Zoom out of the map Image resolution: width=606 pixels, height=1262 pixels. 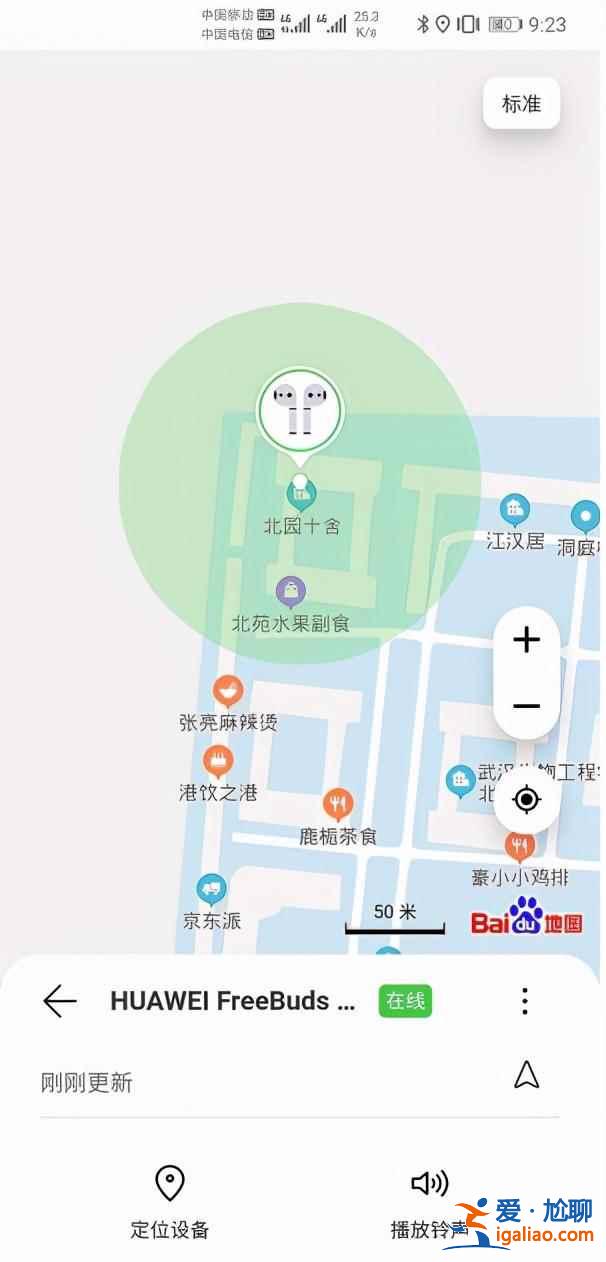click(x=526, y=706)
